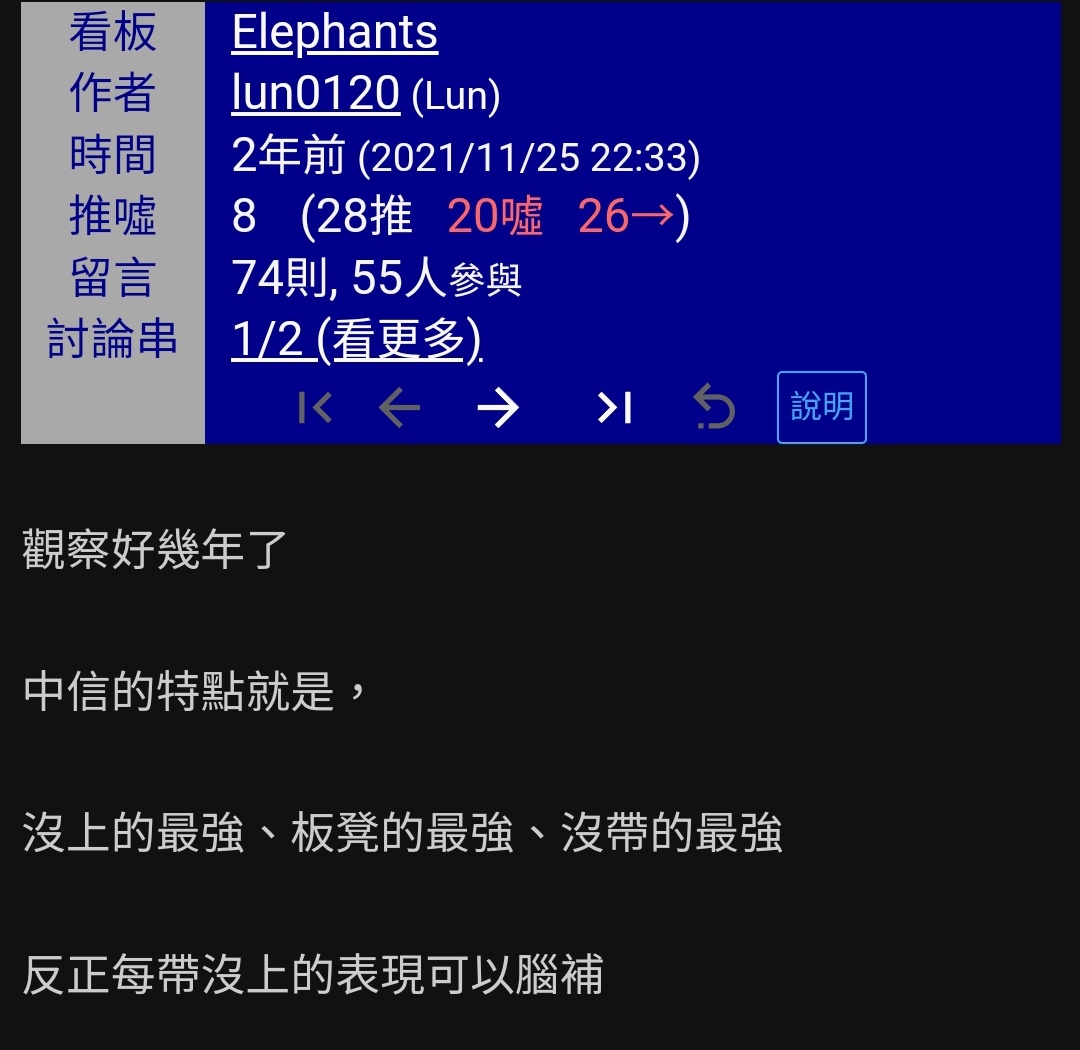Open author lun0120's profile link
Image resolution: width=1080 pixels, height=1050 pixels.
[315, 94]
